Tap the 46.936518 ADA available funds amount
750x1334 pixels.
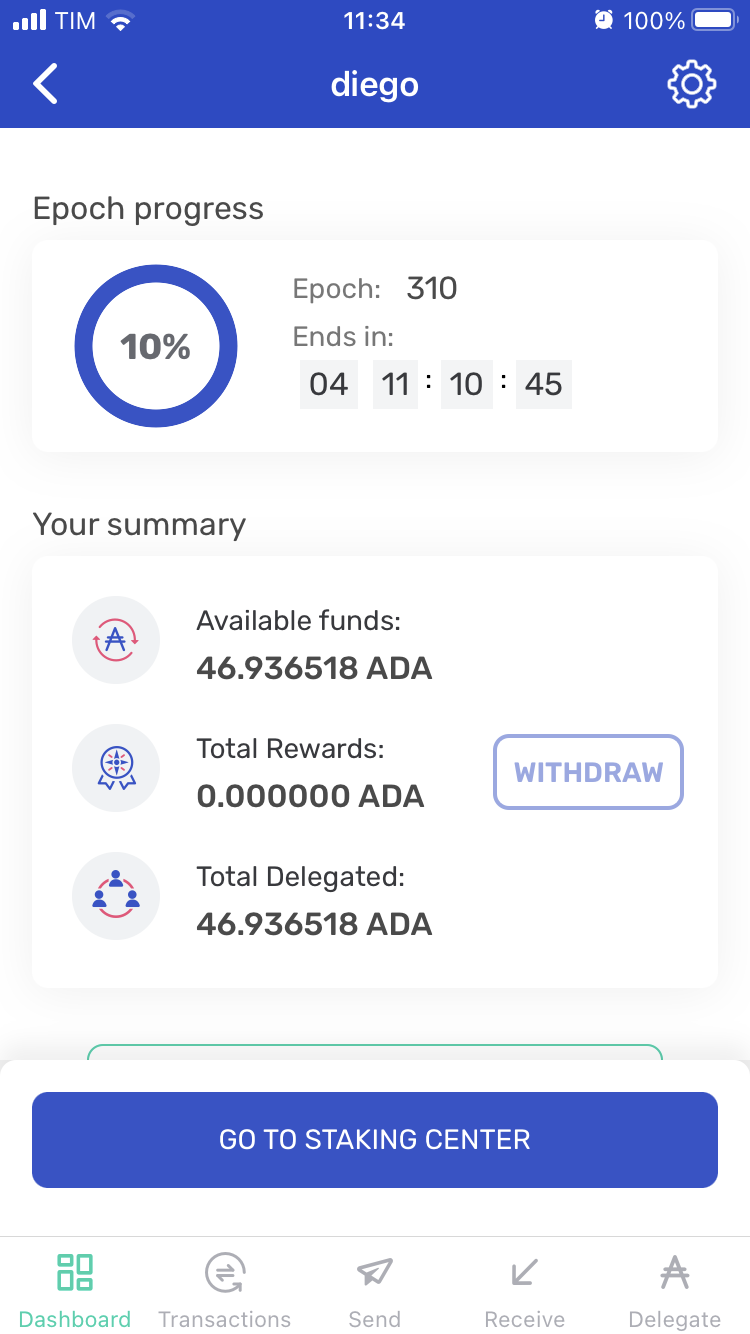314,668
